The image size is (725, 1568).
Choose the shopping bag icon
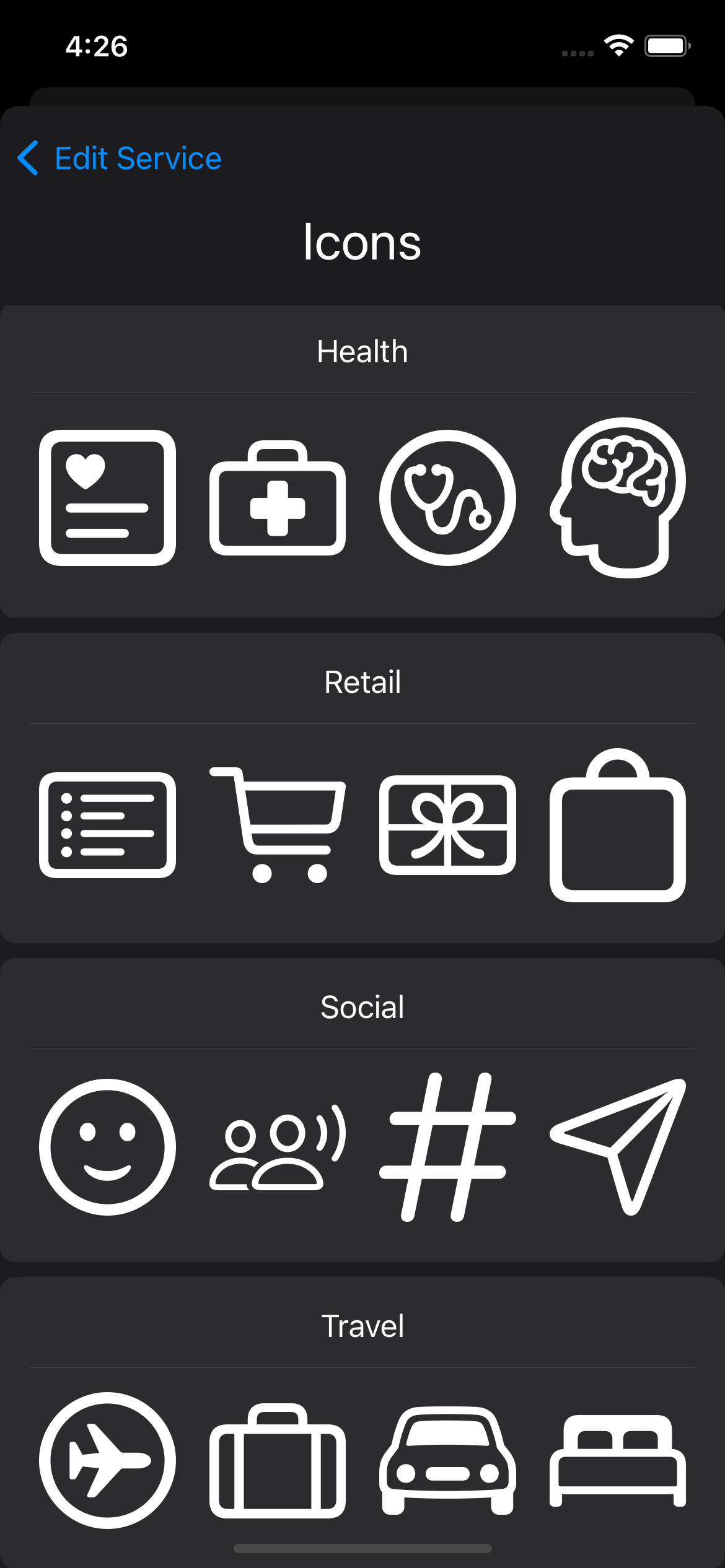coord(618,826)
